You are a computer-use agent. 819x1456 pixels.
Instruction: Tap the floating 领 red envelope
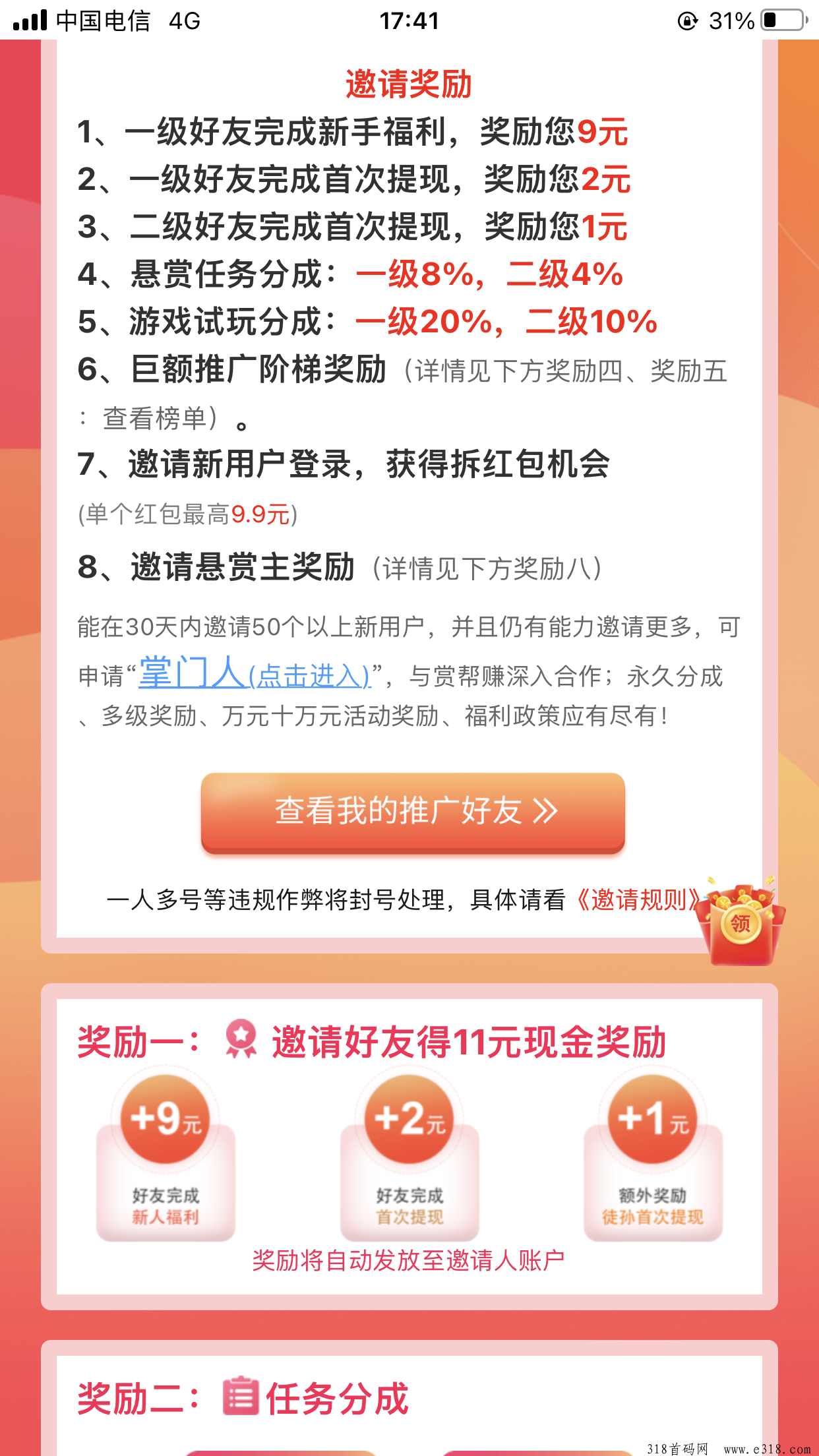click(741, 922)
